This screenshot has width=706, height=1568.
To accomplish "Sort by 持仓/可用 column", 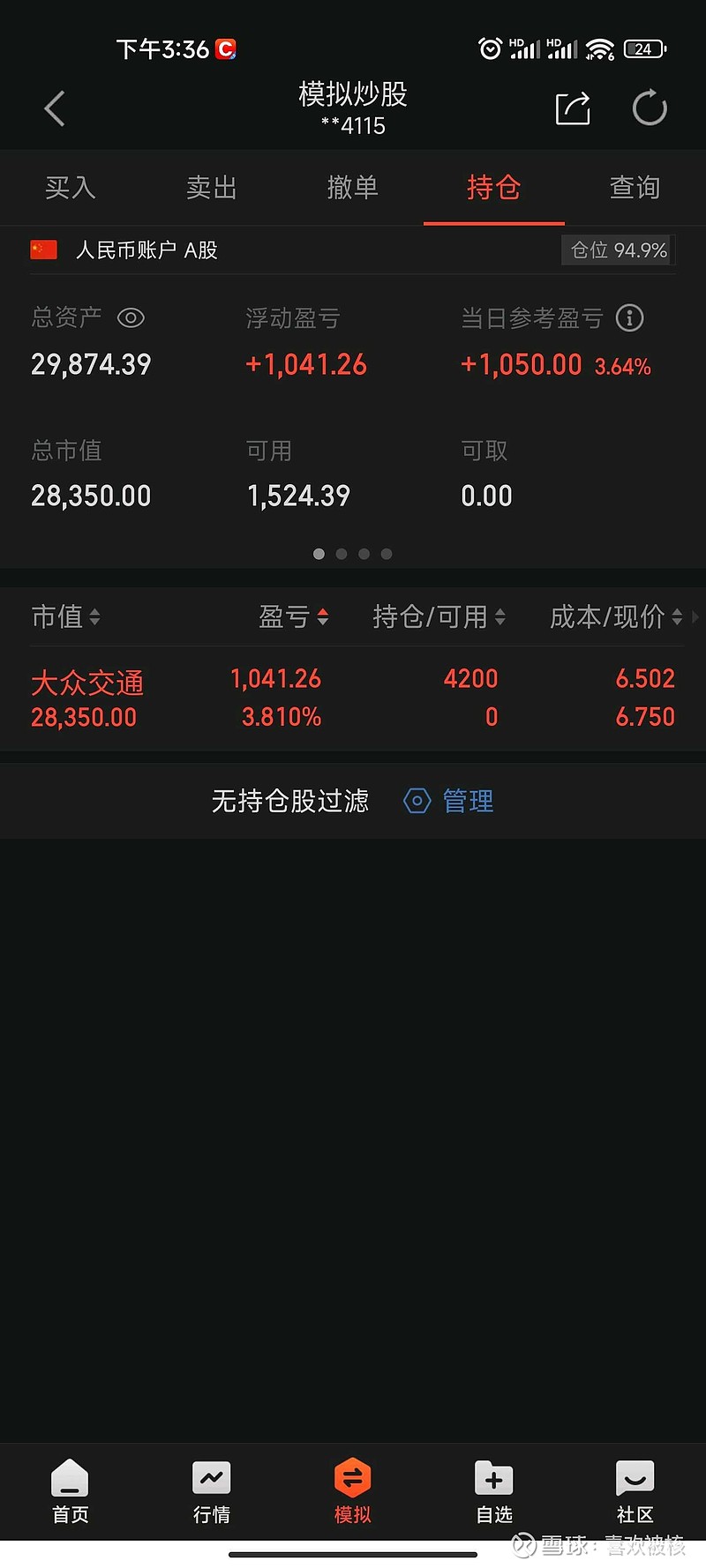I will [x=439, y=616].
